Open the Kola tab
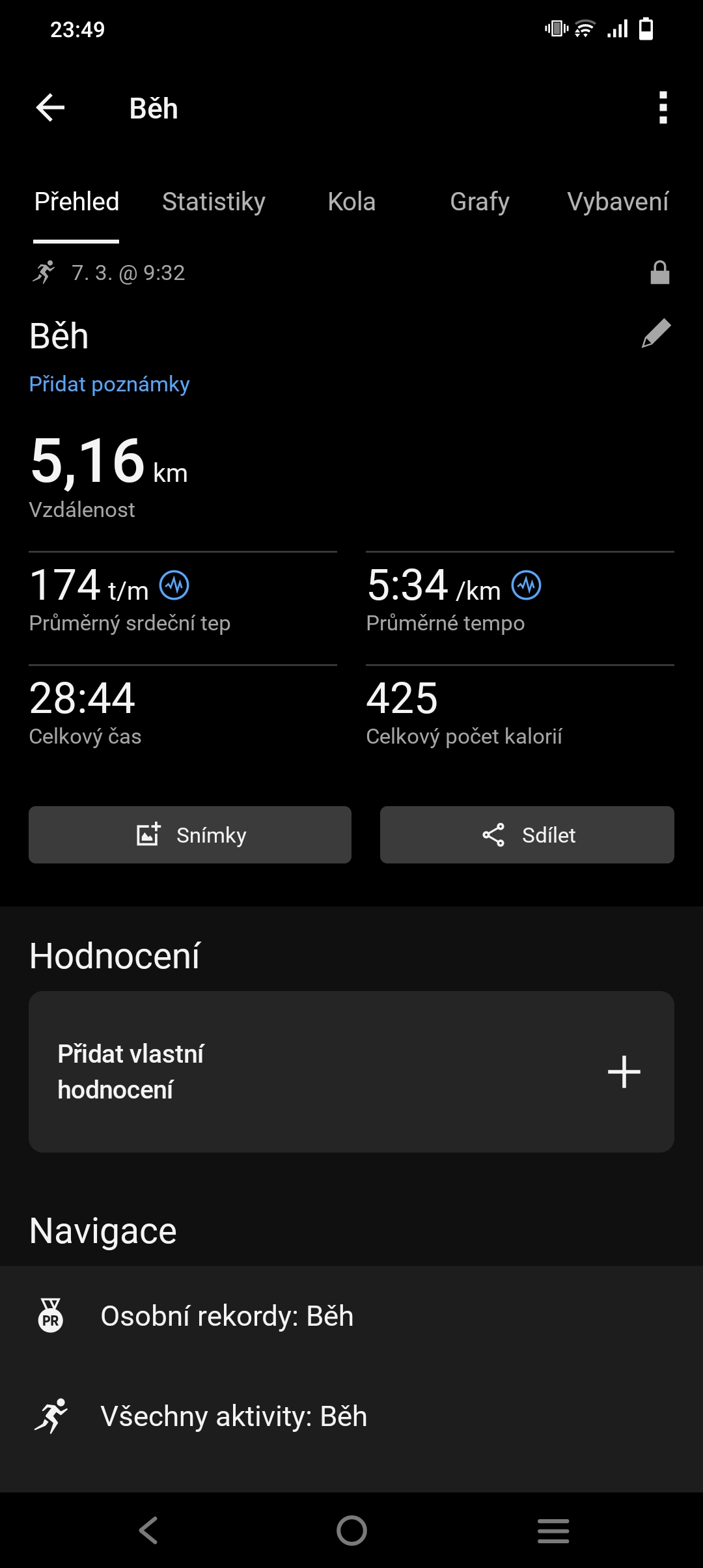 pyautogui.click(x=351, y=202)
